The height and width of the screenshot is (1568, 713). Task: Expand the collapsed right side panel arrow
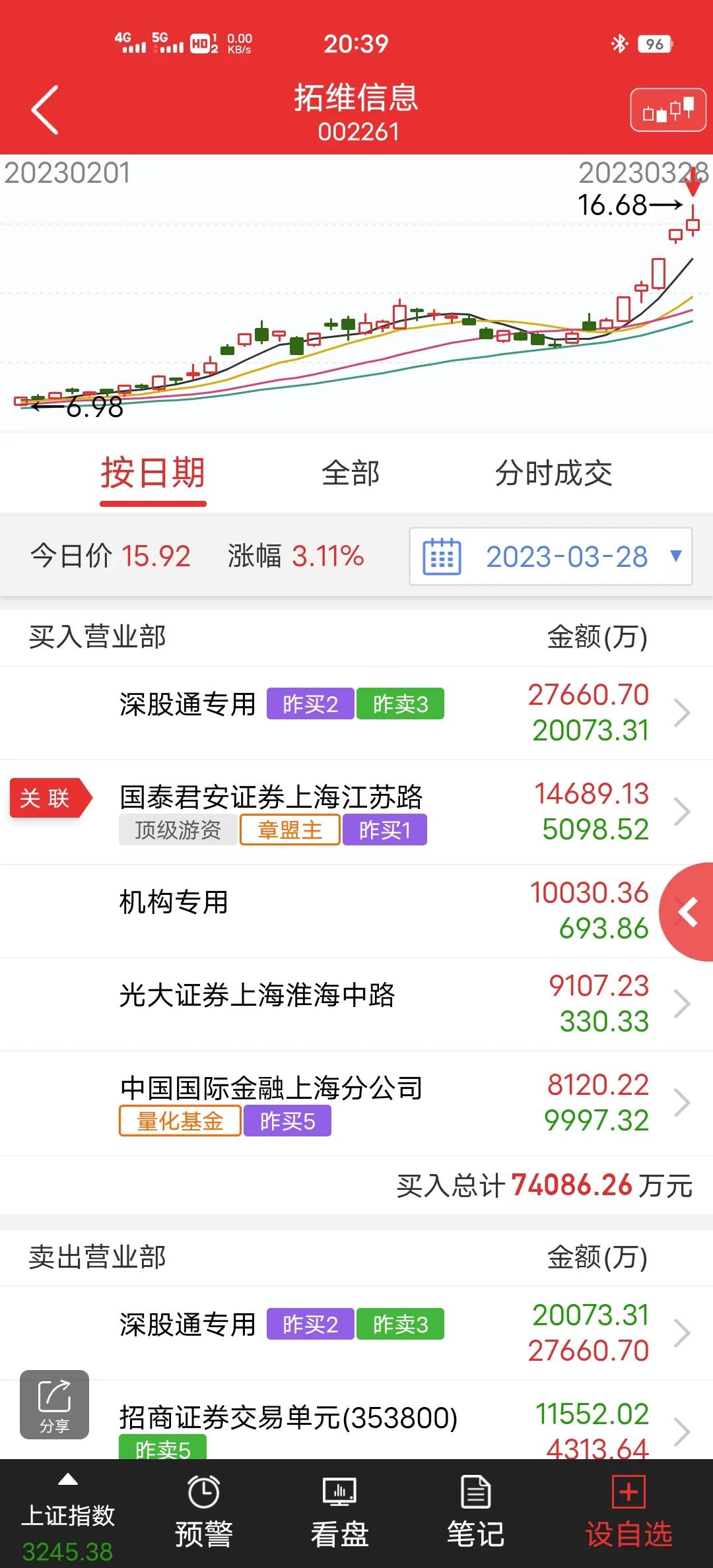pyautogui.click(x=689, y=912)
